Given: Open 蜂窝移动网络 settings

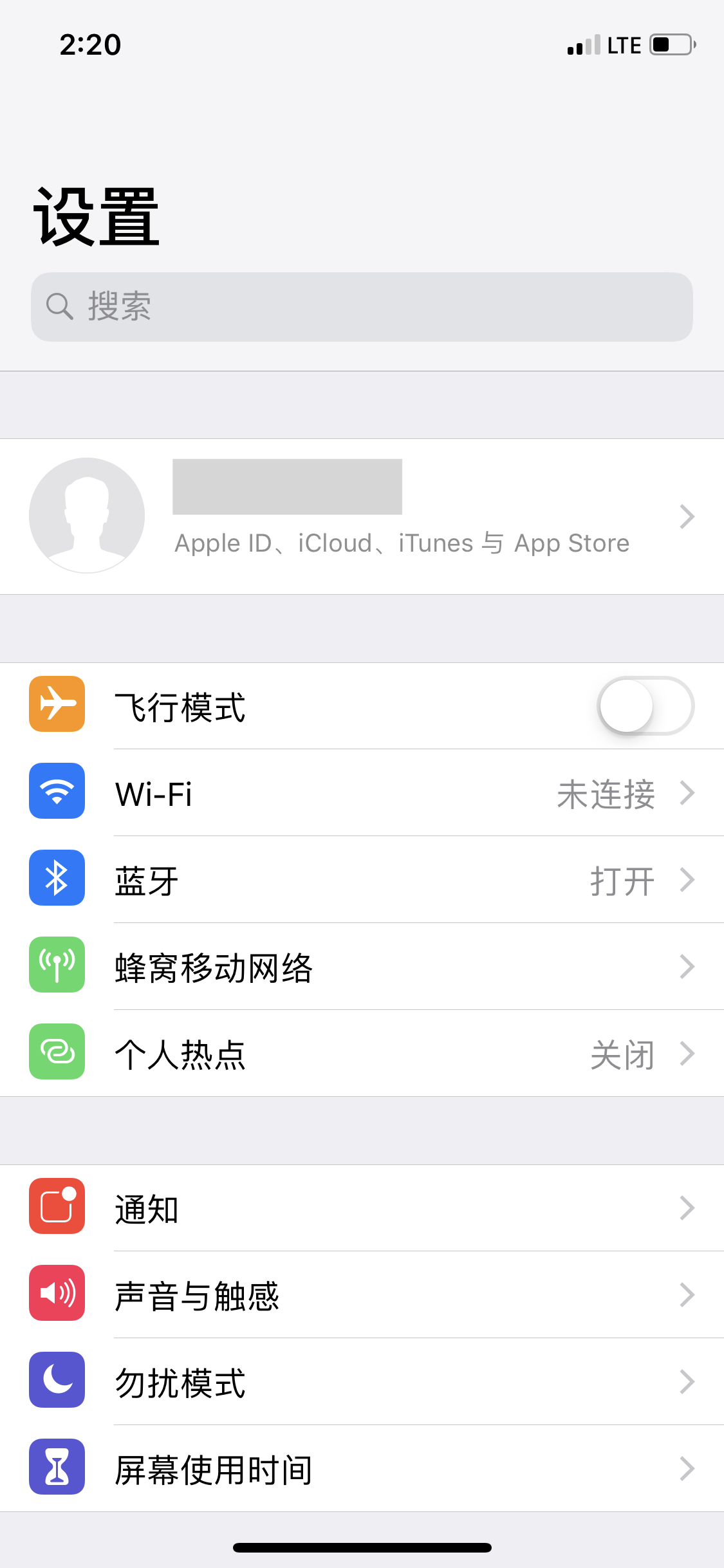Looking at the screenshot, I should point(362,967).
